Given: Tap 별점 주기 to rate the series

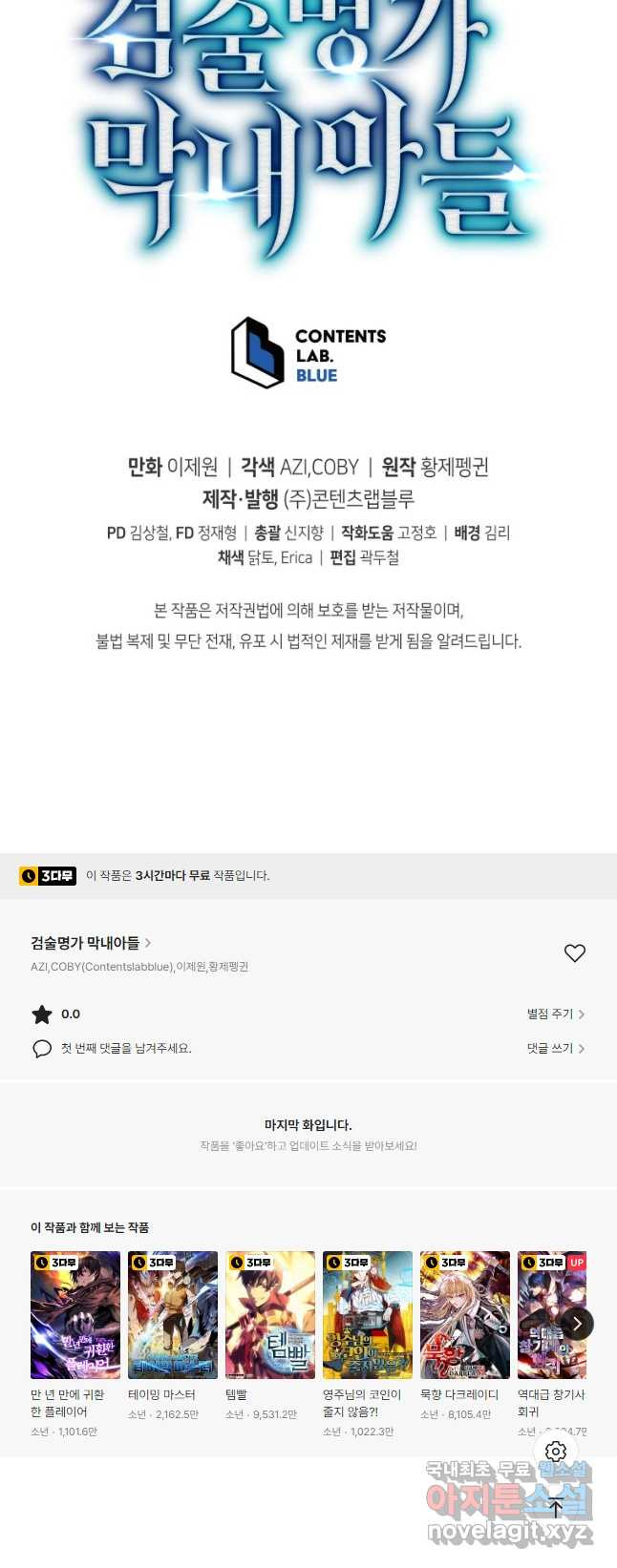Looking at the screenshot, I should pos(555,1014).
